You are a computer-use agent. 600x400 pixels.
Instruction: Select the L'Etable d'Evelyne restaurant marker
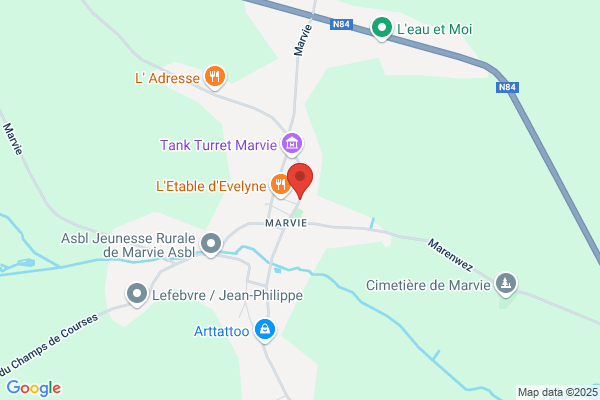(280, 185)
